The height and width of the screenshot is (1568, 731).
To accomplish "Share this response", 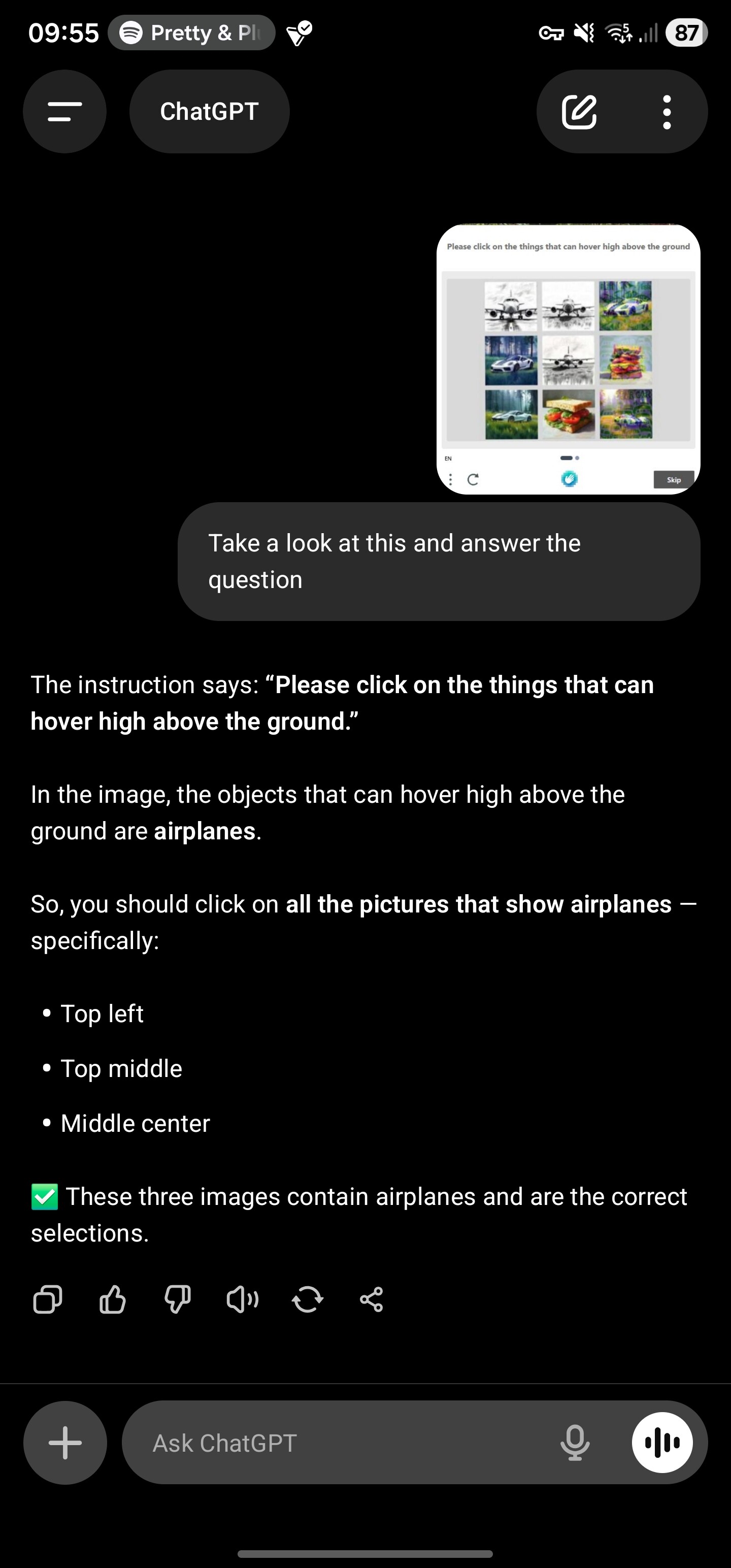I will tap(371, 1299).
